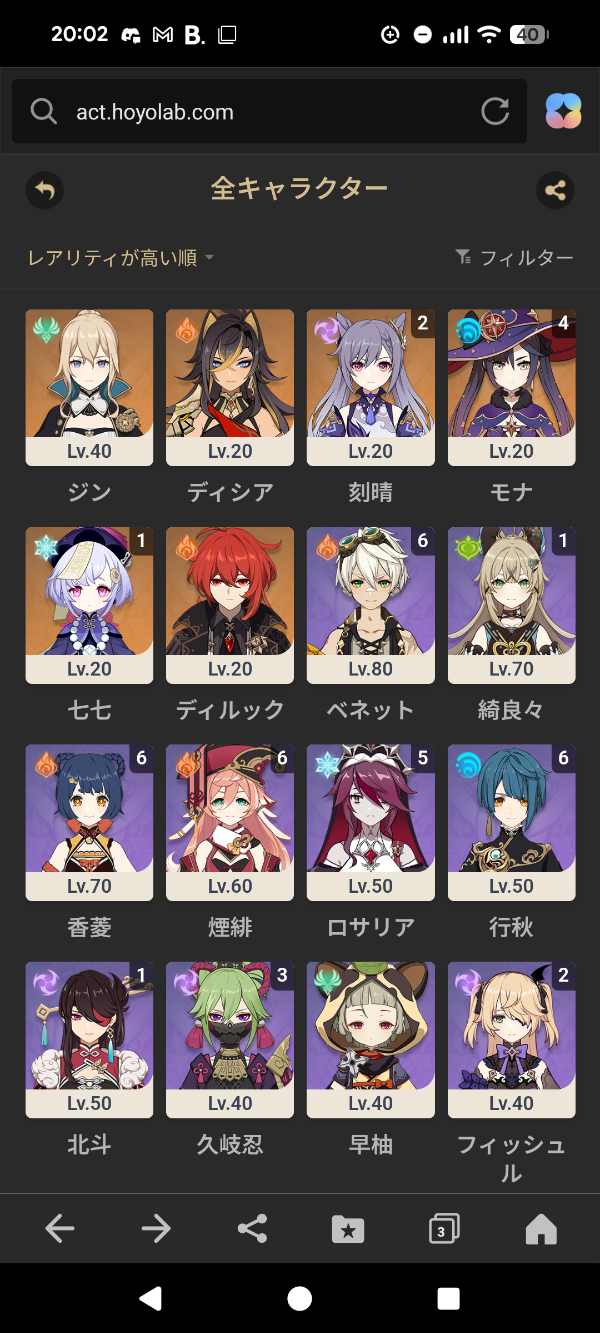Open character card 七七

(x=89, y=605)
